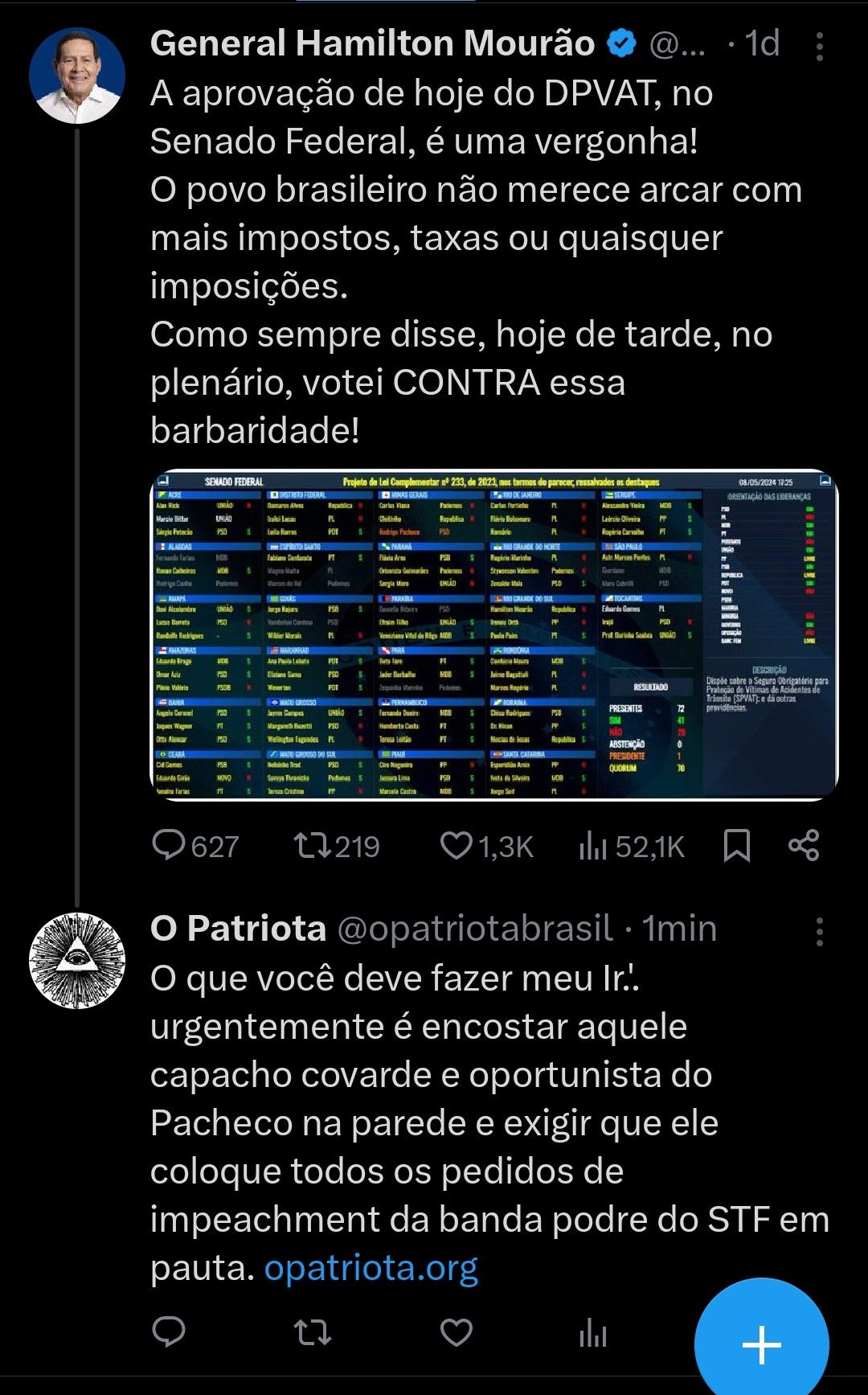Reply to O Patriota's comment
The width and height of the screenshot is (868, 1395).
pos(170,1333)
